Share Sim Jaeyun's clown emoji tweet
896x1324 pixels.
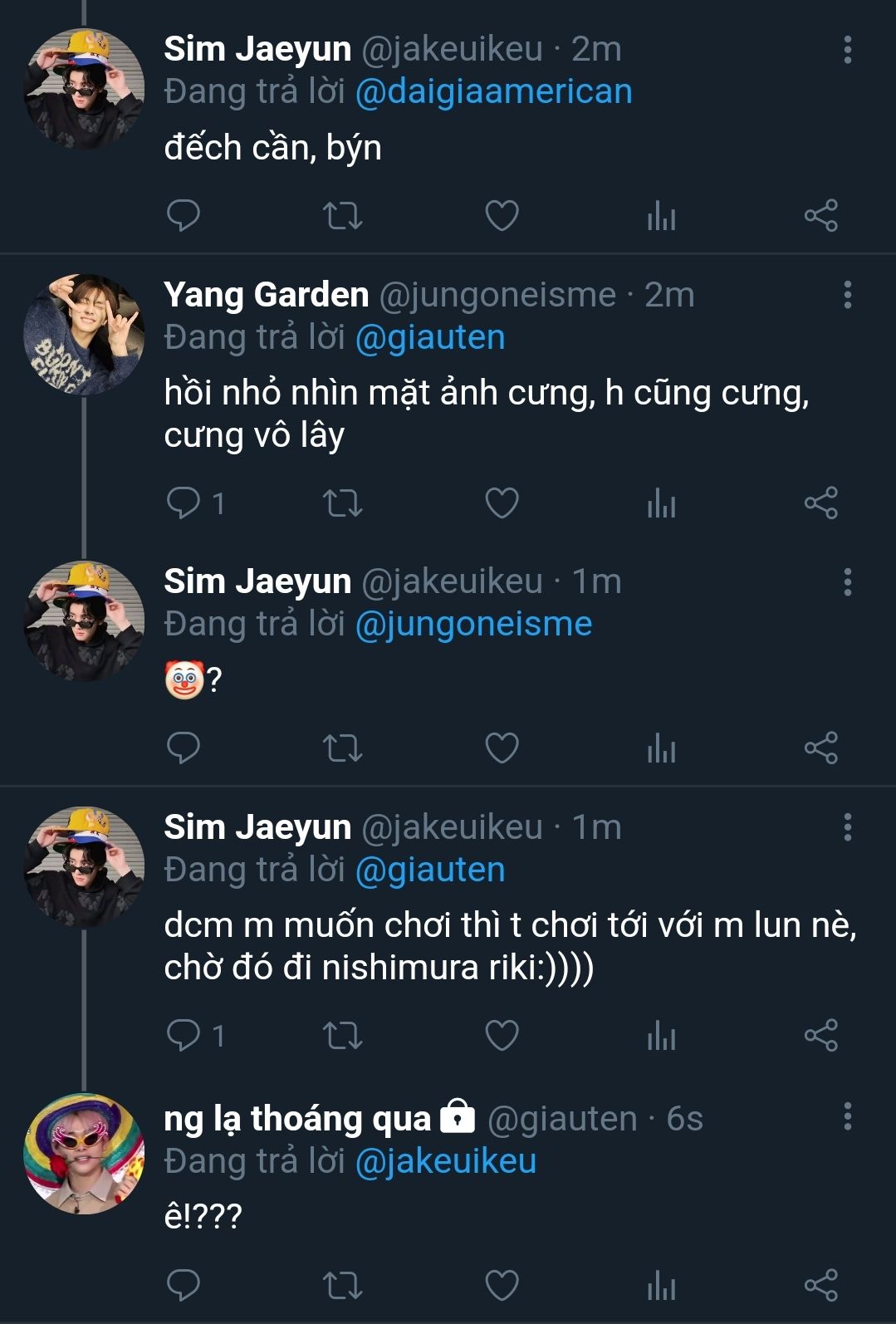point(820,748)
